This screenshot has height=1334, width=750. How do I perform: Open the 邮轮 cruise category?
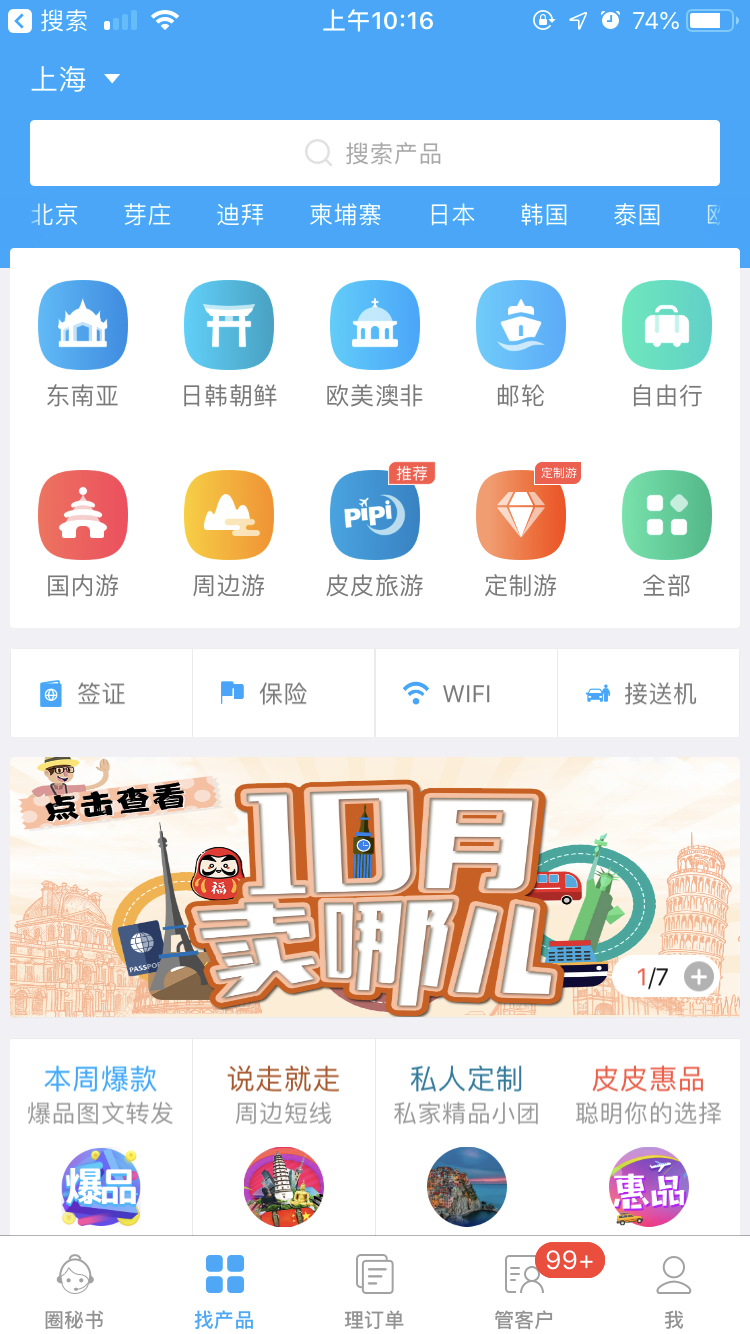click(x=521, y=324)
